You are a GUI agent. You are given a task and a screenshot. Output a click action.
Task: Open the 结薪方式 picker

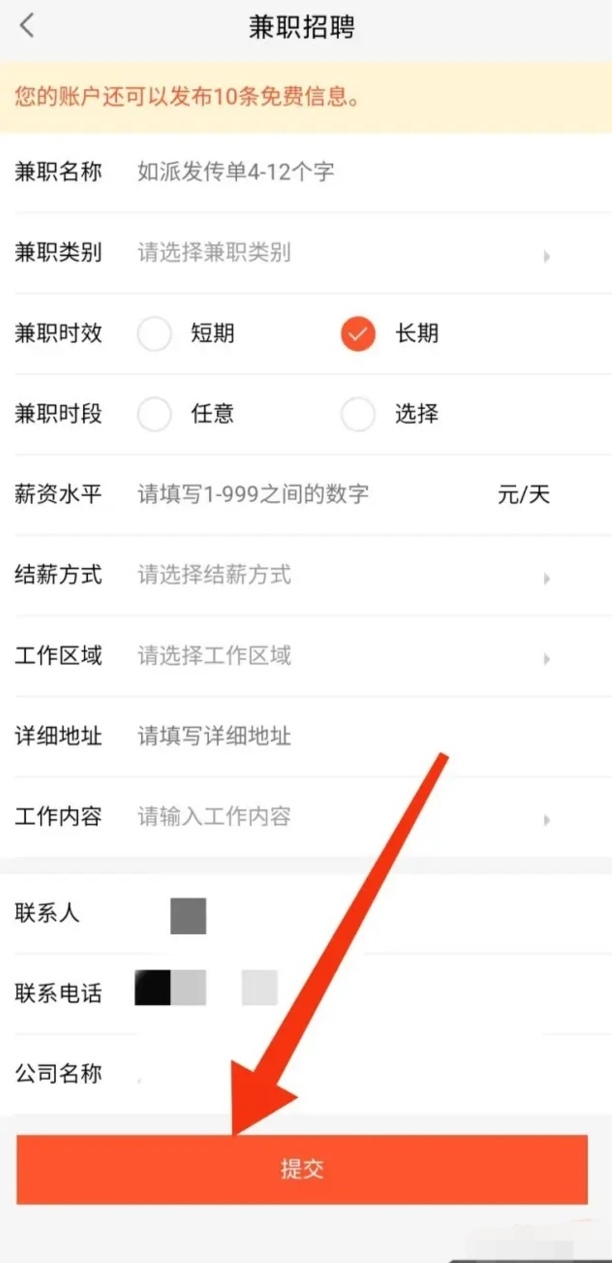pyautogui.click(x=340, y=575)
